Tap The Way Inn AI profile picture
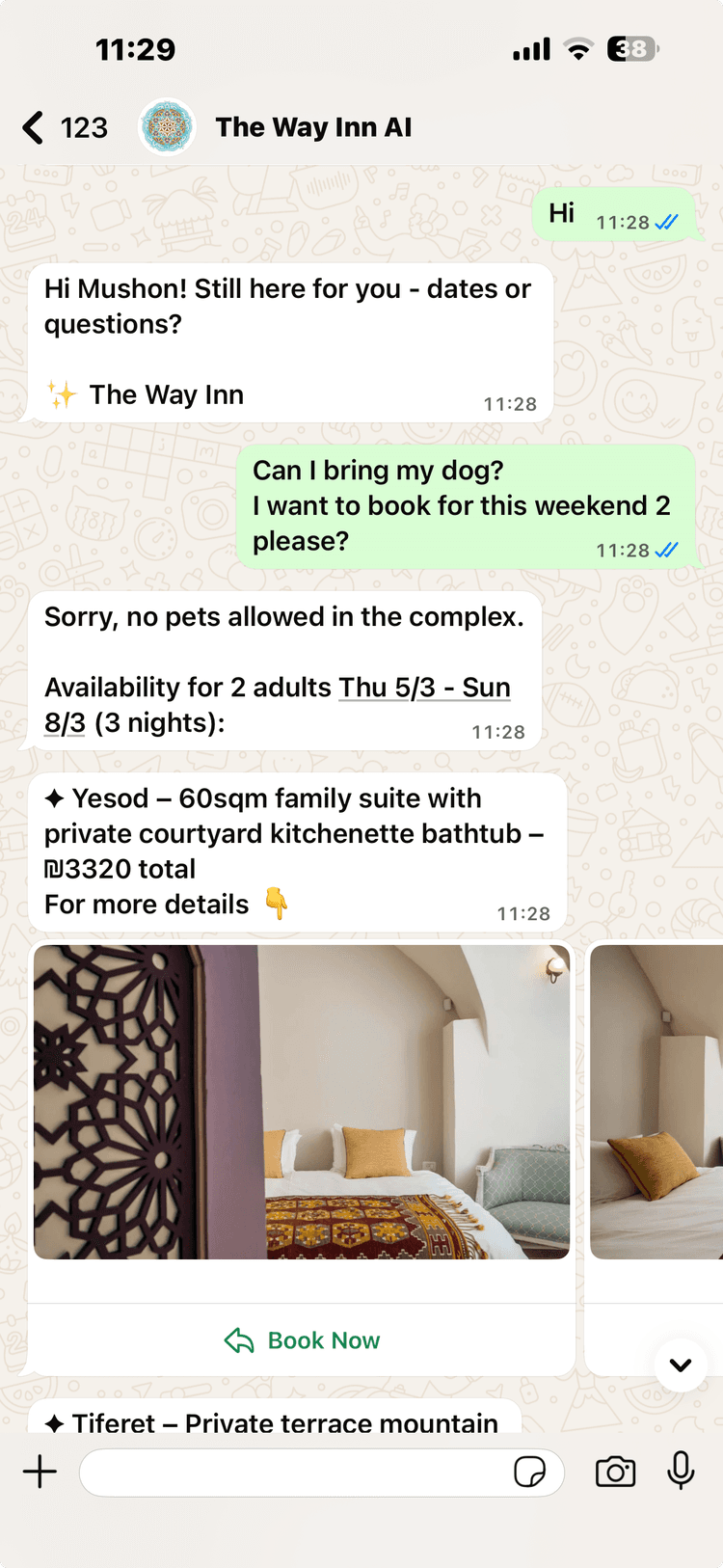723x1568 pixels. [x=168, y=126]
